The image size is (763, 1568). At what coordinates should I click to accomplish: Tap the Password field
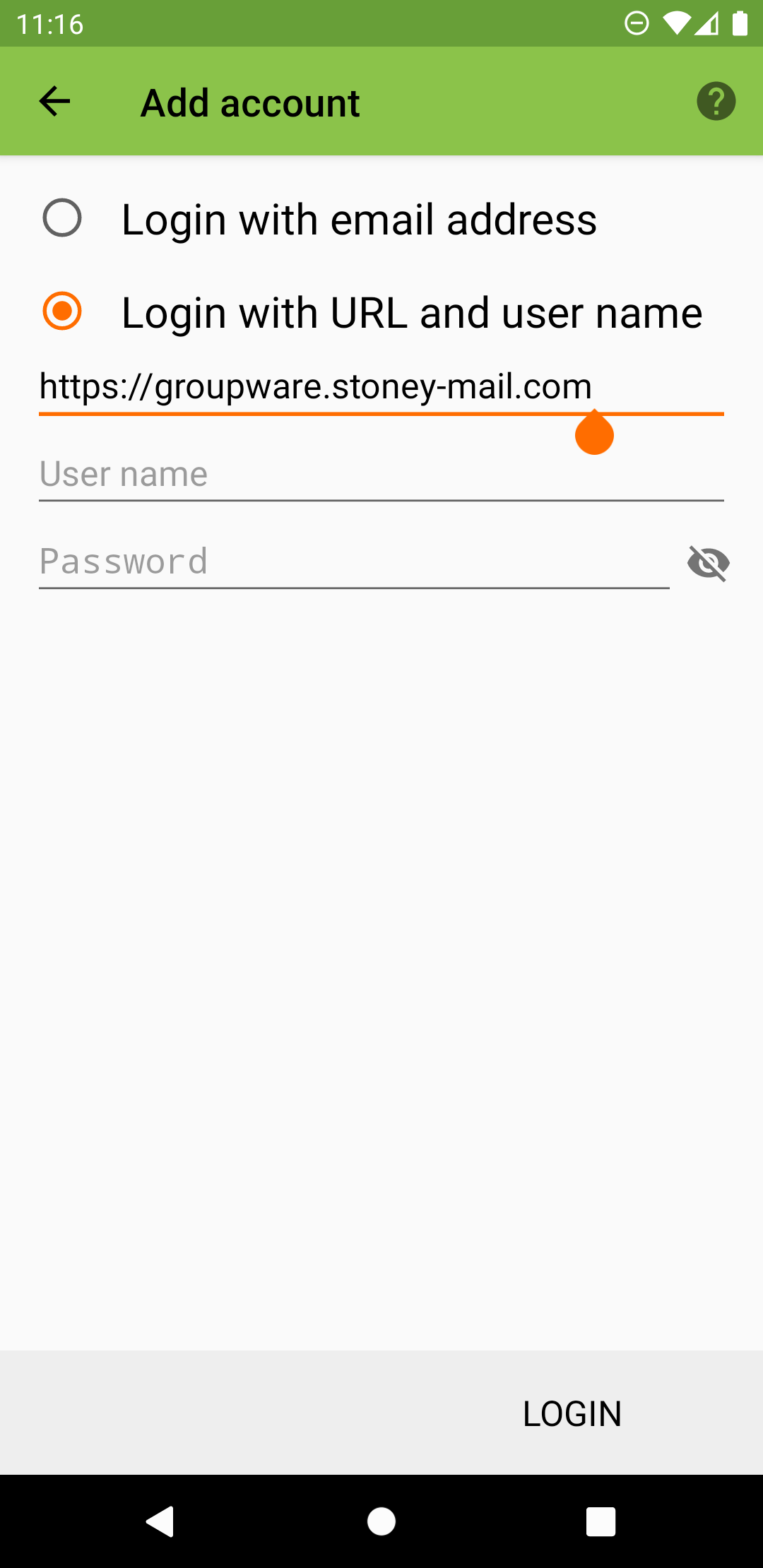pyautogui.click(x=353, y=562)
